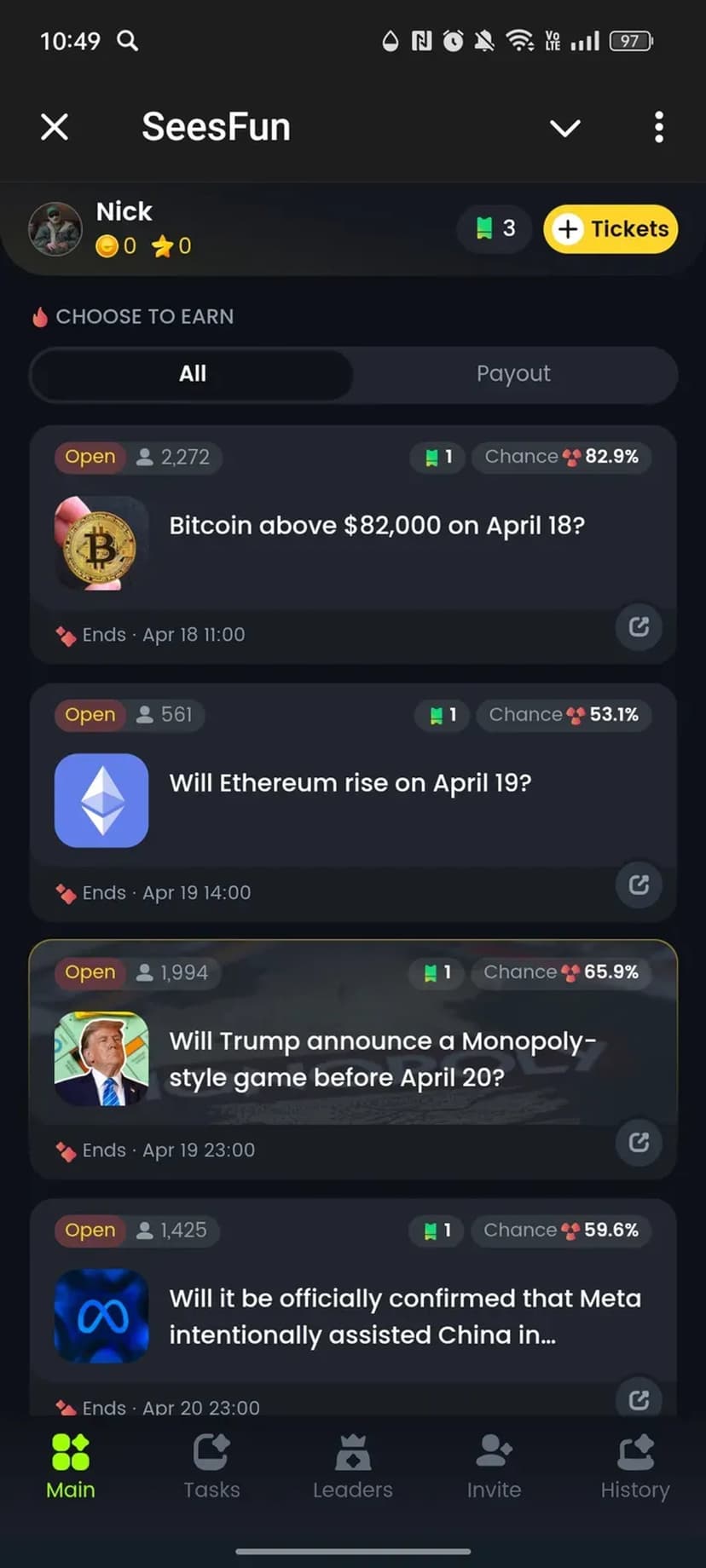
Task: Select the All filter
Action: click(x=193, y=374)
